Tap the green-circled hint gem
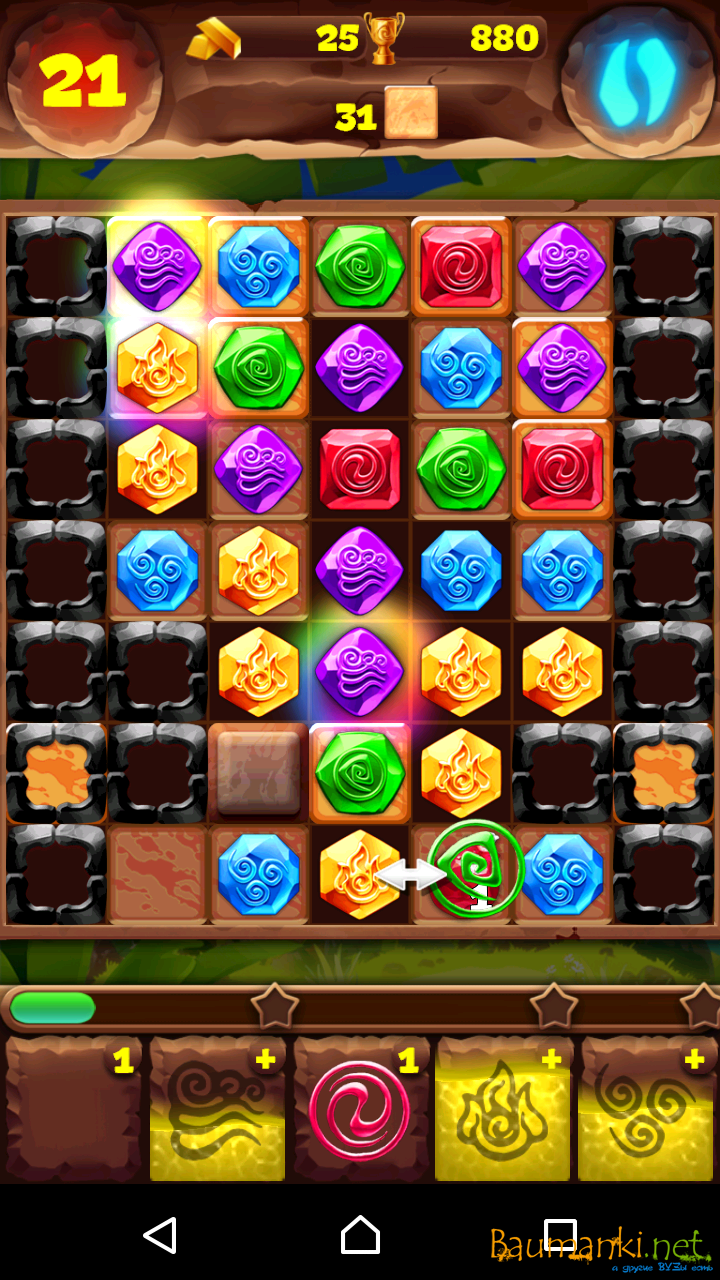 [x=476, y=870]
